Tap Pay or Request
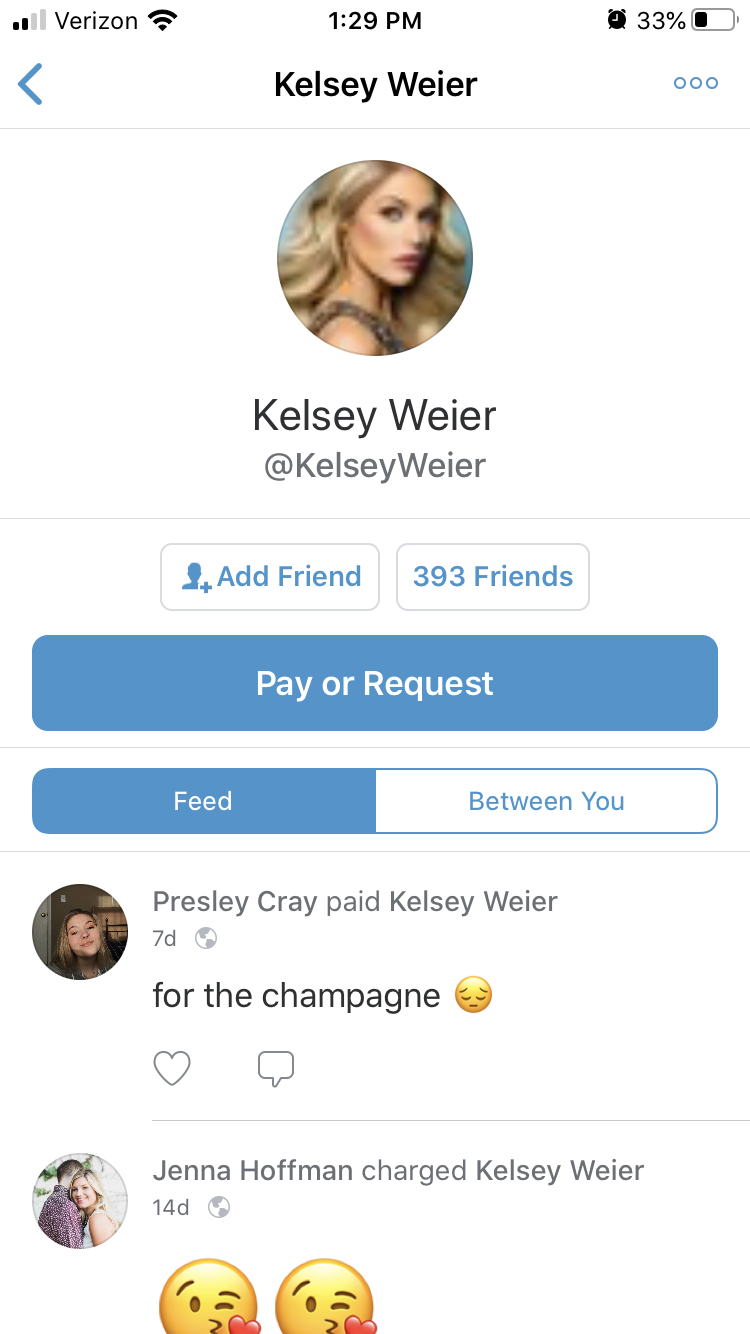The width and height of the screenshot is (750, 1334). (x=375, y=683)
